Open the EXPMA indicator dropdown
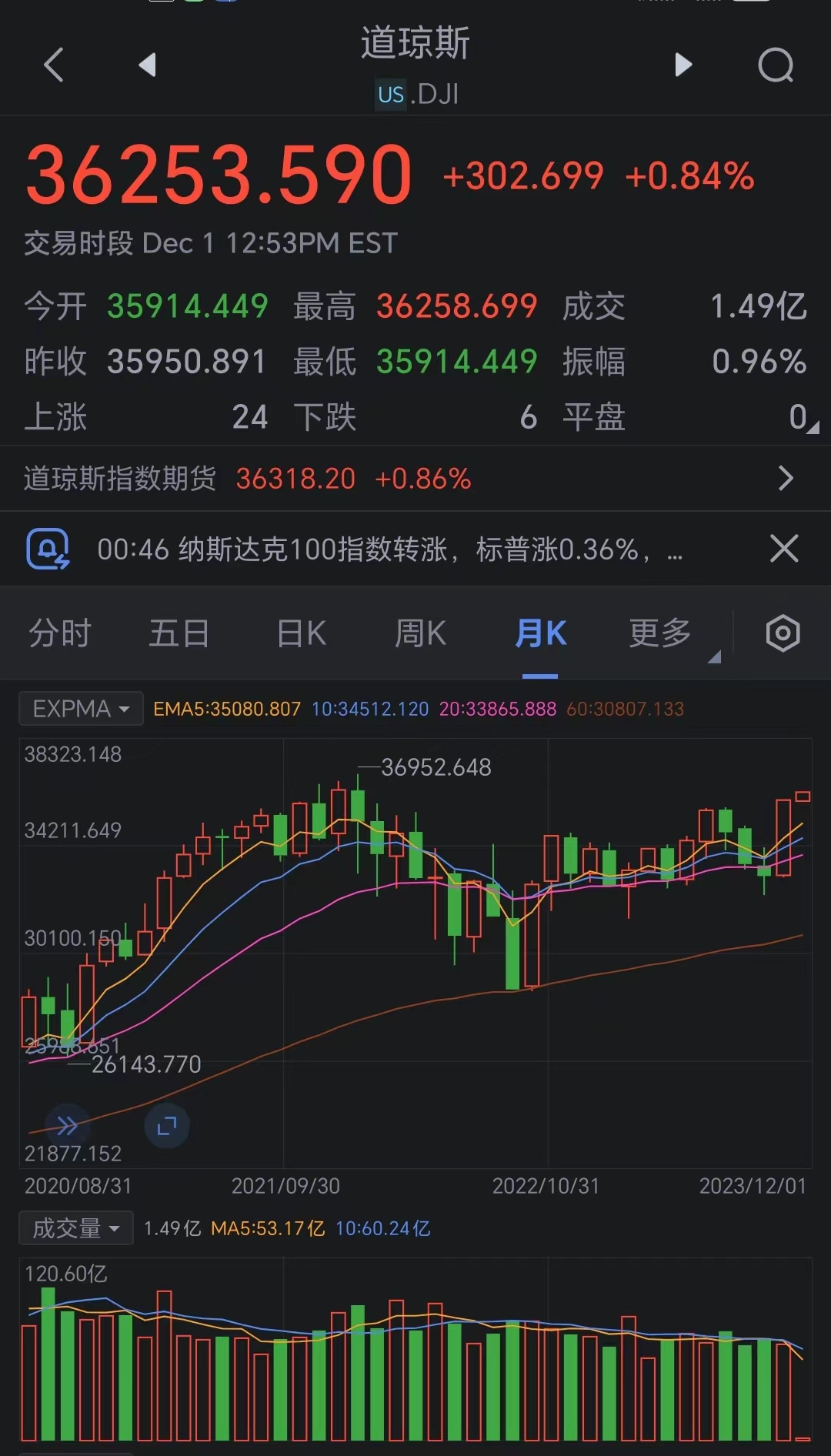 81,709
